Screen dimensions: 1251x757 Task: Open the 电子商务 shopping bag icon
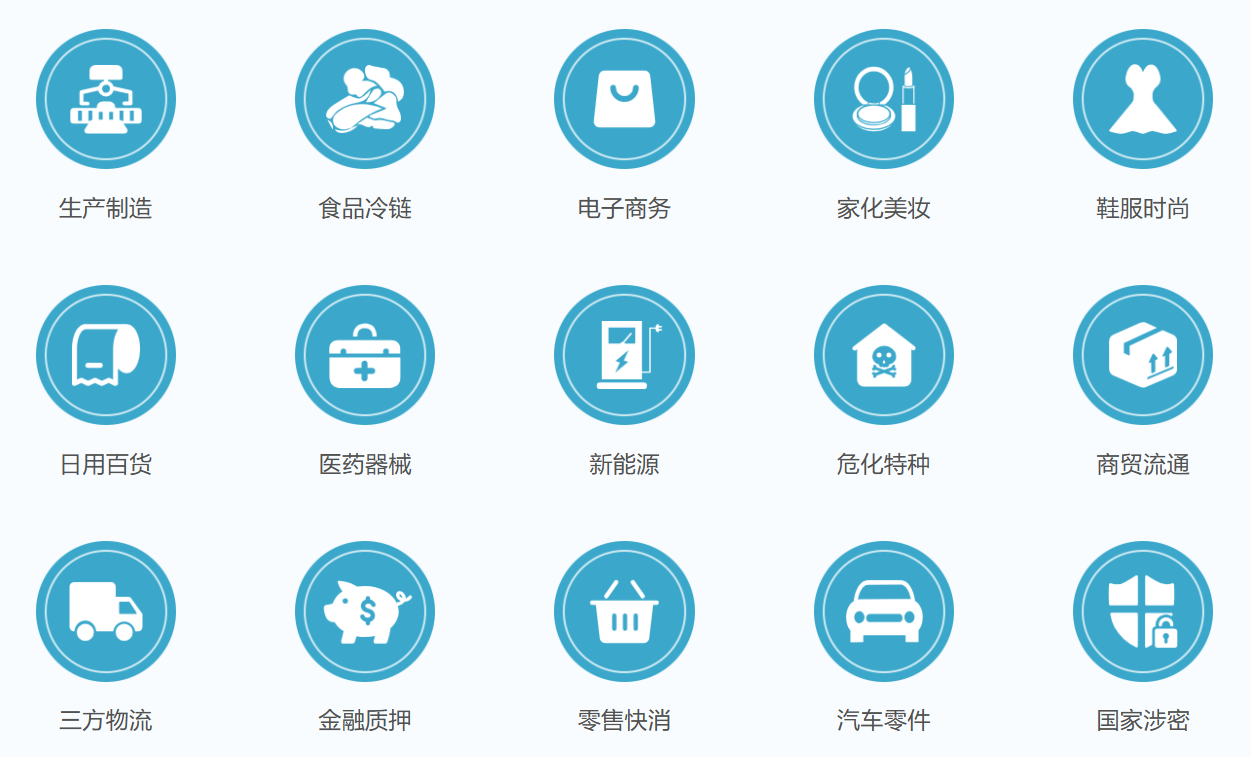coord(624,100)
